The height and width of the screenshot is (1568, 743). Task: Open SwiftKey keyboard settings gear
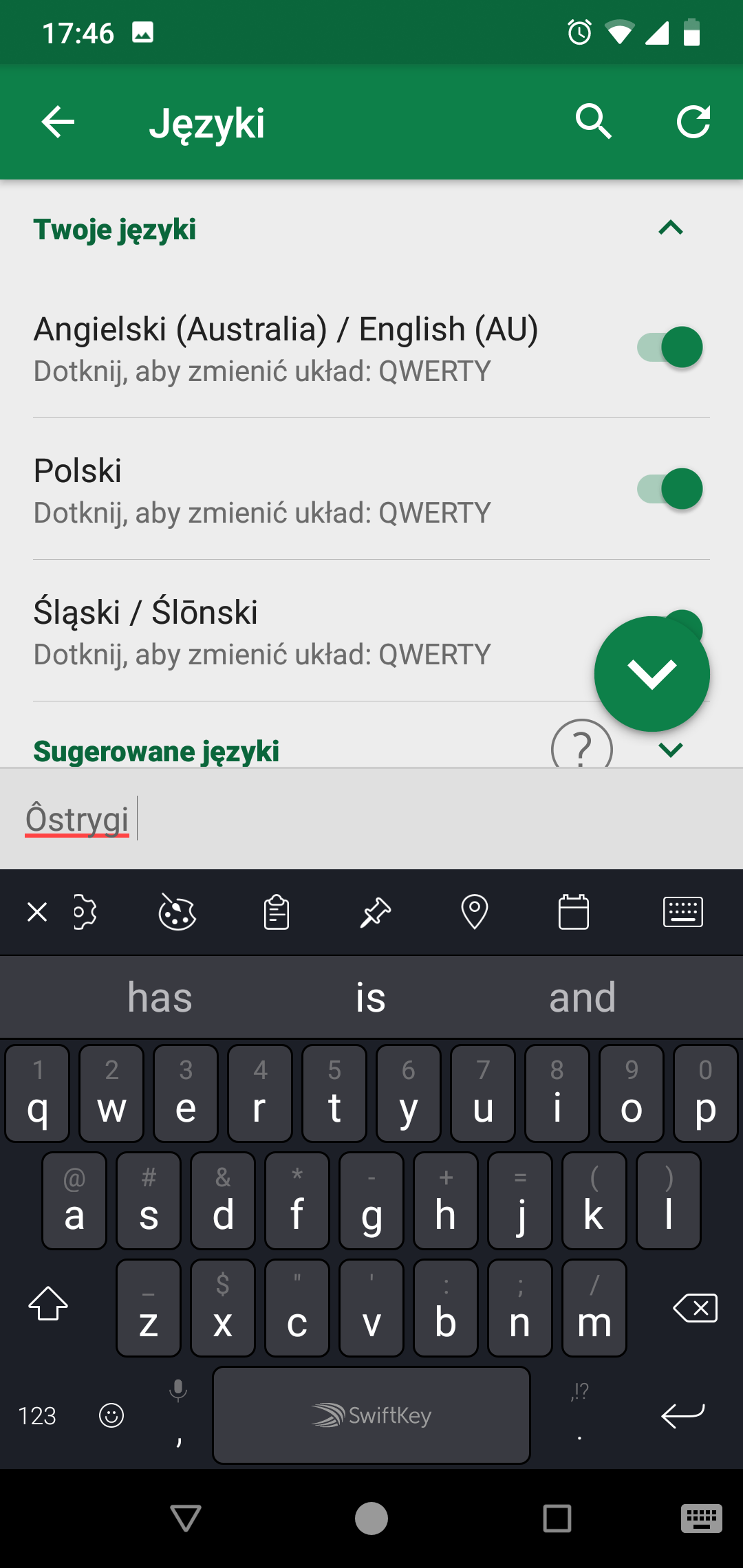point(85,913)
